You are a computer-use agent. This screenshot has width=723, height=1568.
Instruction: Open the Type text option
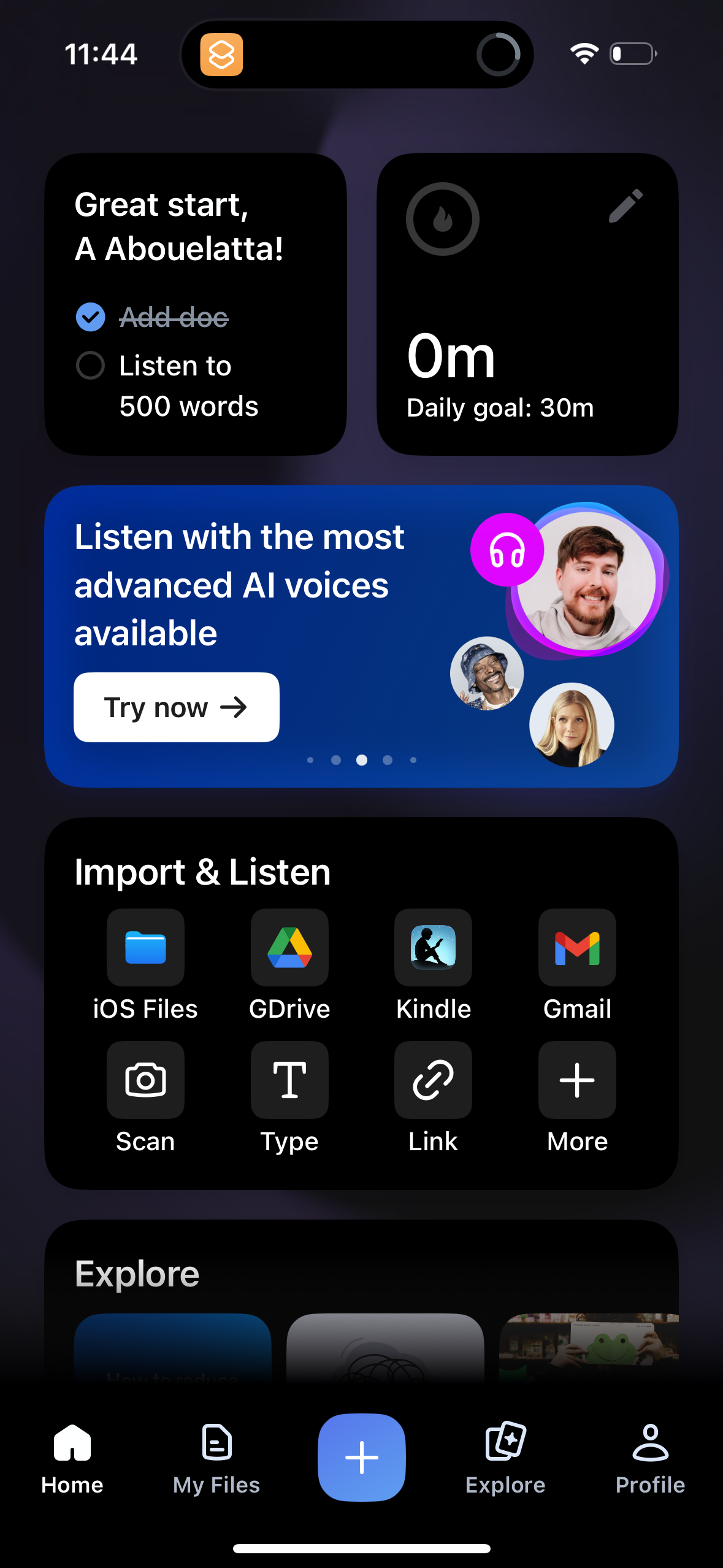[x=289, y=1080]
